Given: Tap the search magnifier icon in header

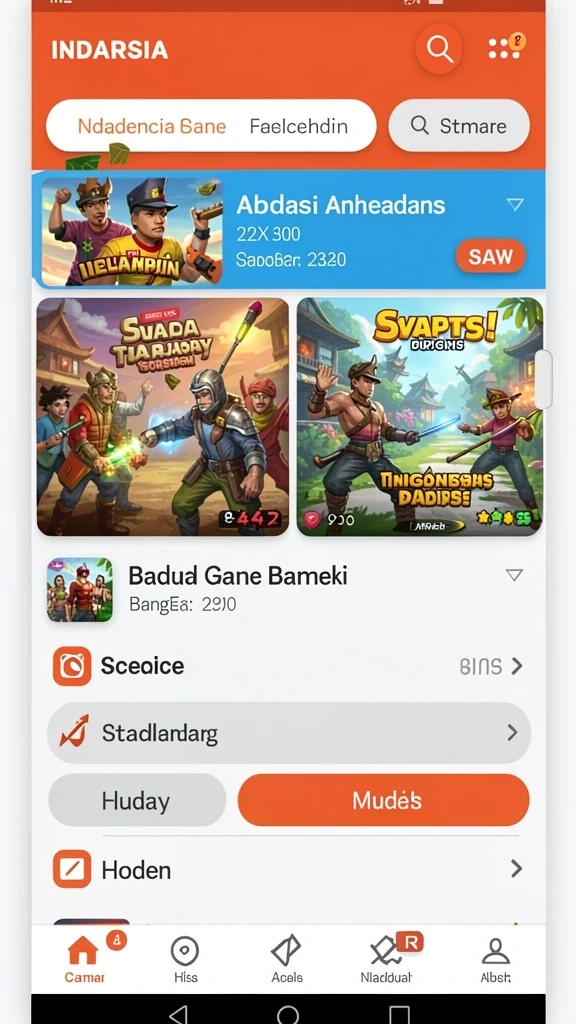Looking at the screenshot, I should pos(440,49).
